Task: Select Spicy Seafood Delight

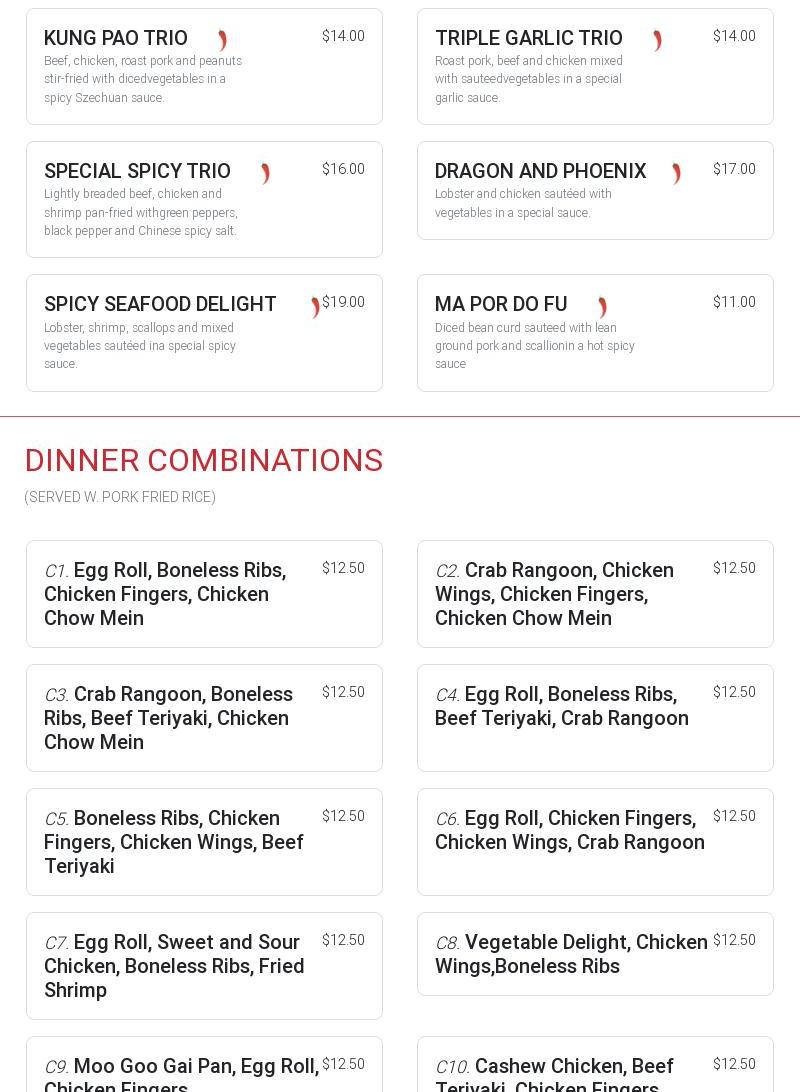Action: (x=204, y=333)
